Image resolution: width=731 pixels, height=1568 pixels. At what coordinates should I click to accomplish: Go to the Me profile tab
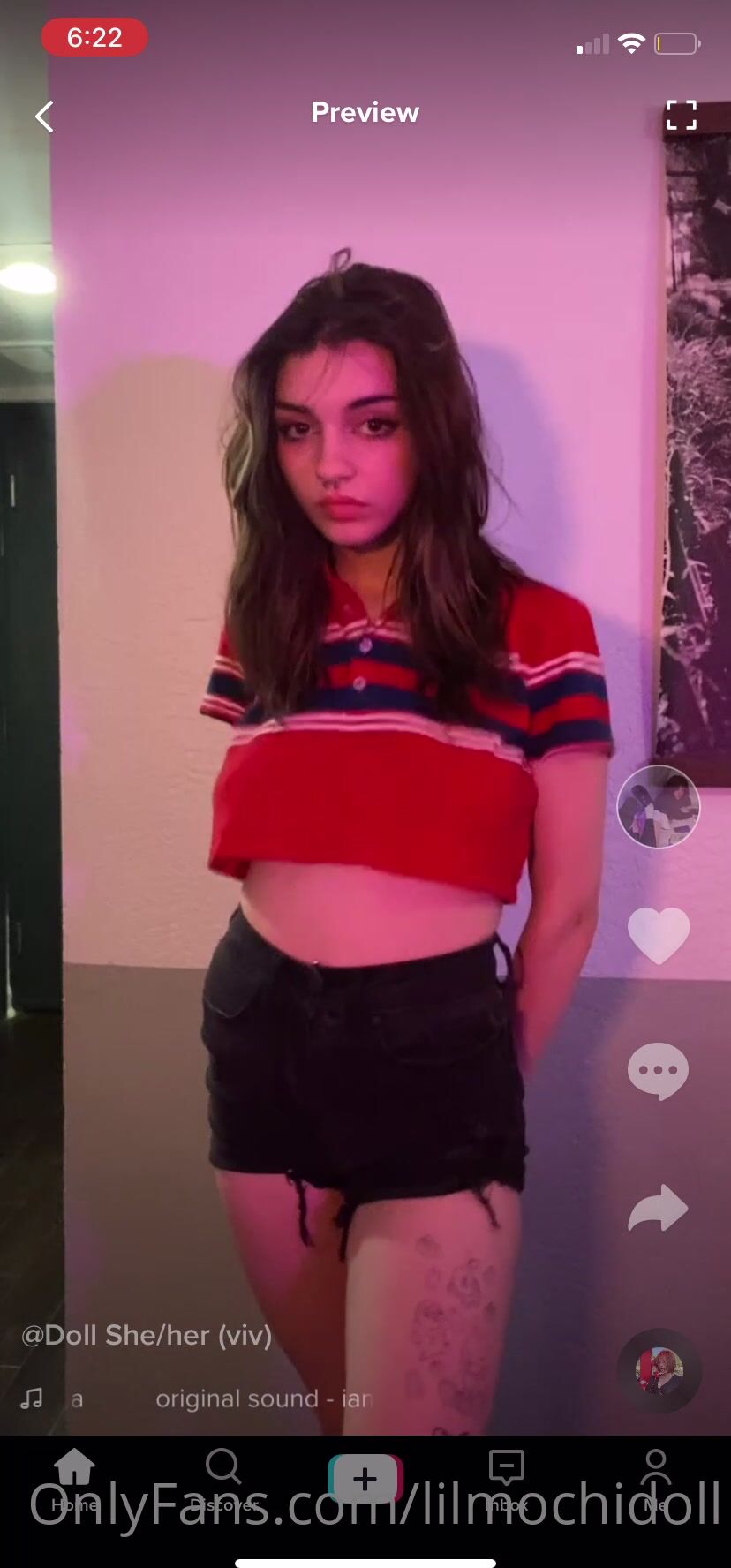655,1480
